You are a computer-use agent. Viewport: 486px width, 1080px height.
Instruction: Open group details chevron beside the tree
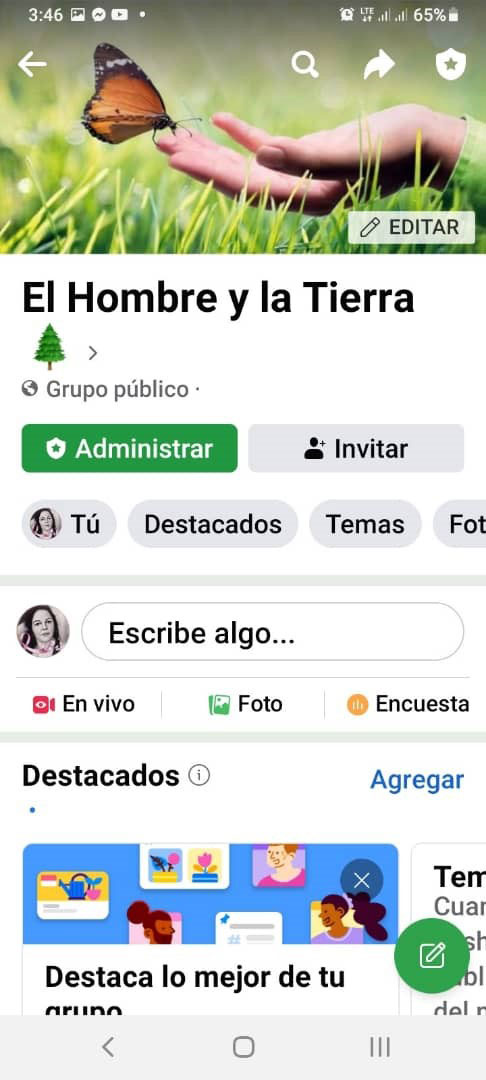click(93, 353)
